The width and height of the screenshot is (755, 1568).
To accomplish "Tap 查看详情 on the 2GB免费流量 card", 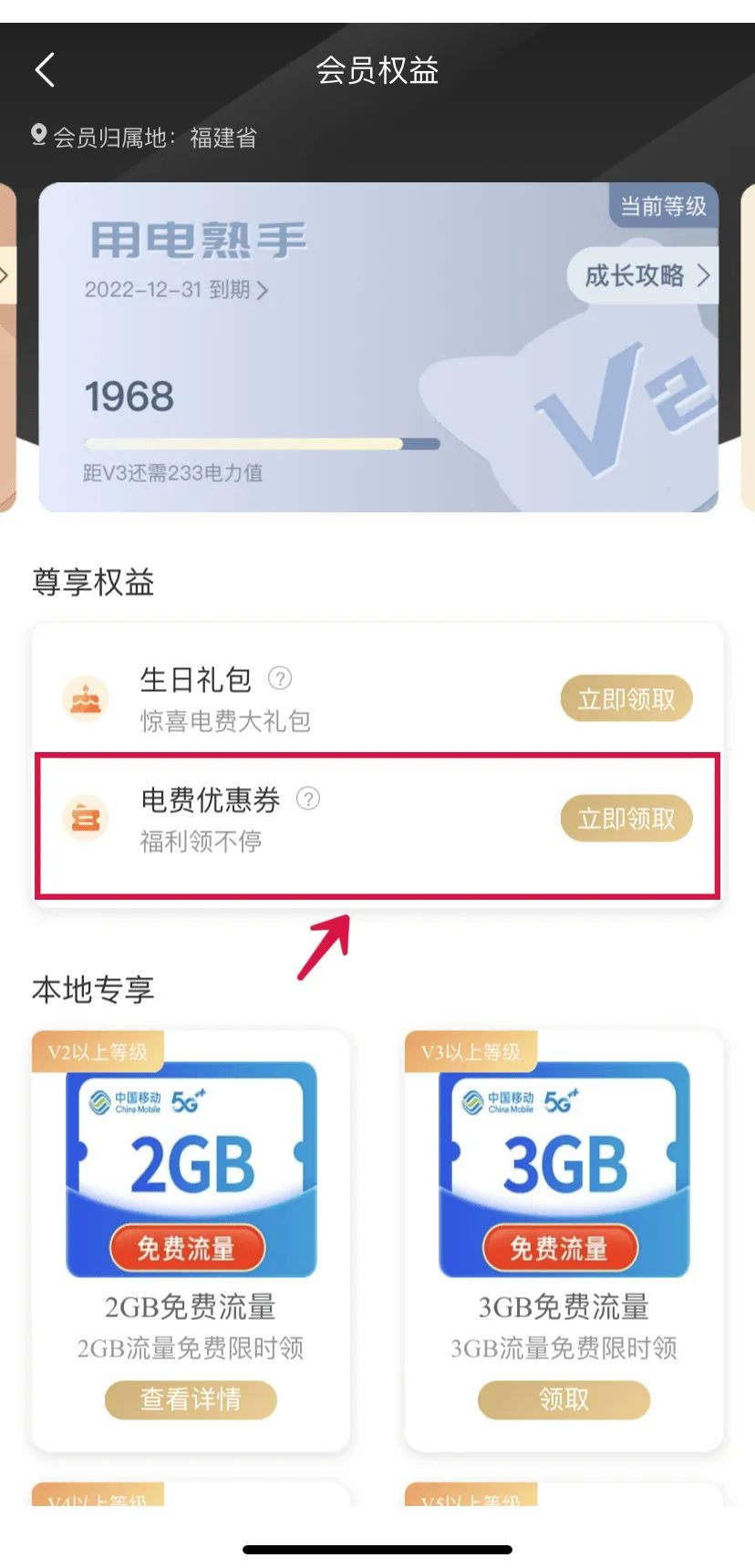I will 191,1399.
